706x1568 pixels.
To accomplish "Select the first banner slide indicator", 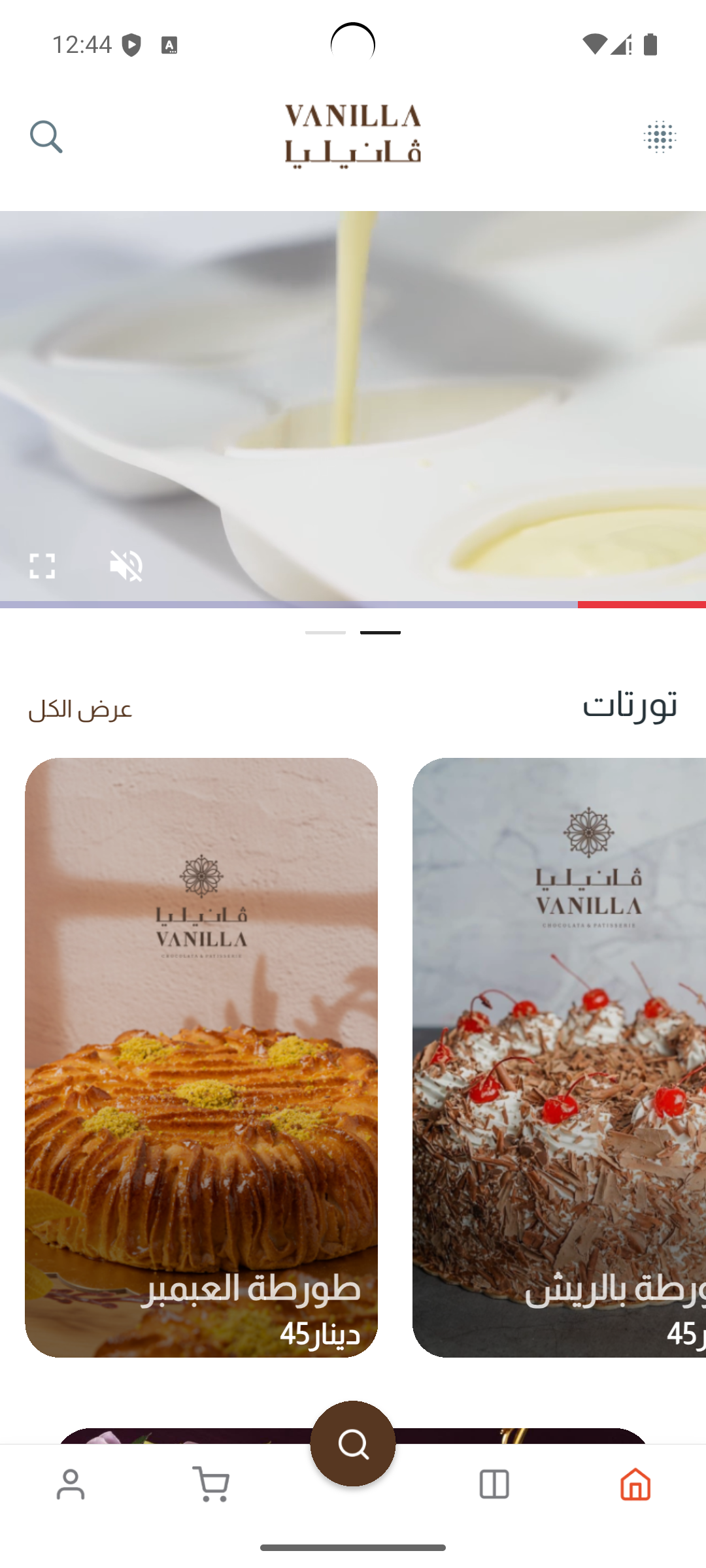I will point(326,632).
